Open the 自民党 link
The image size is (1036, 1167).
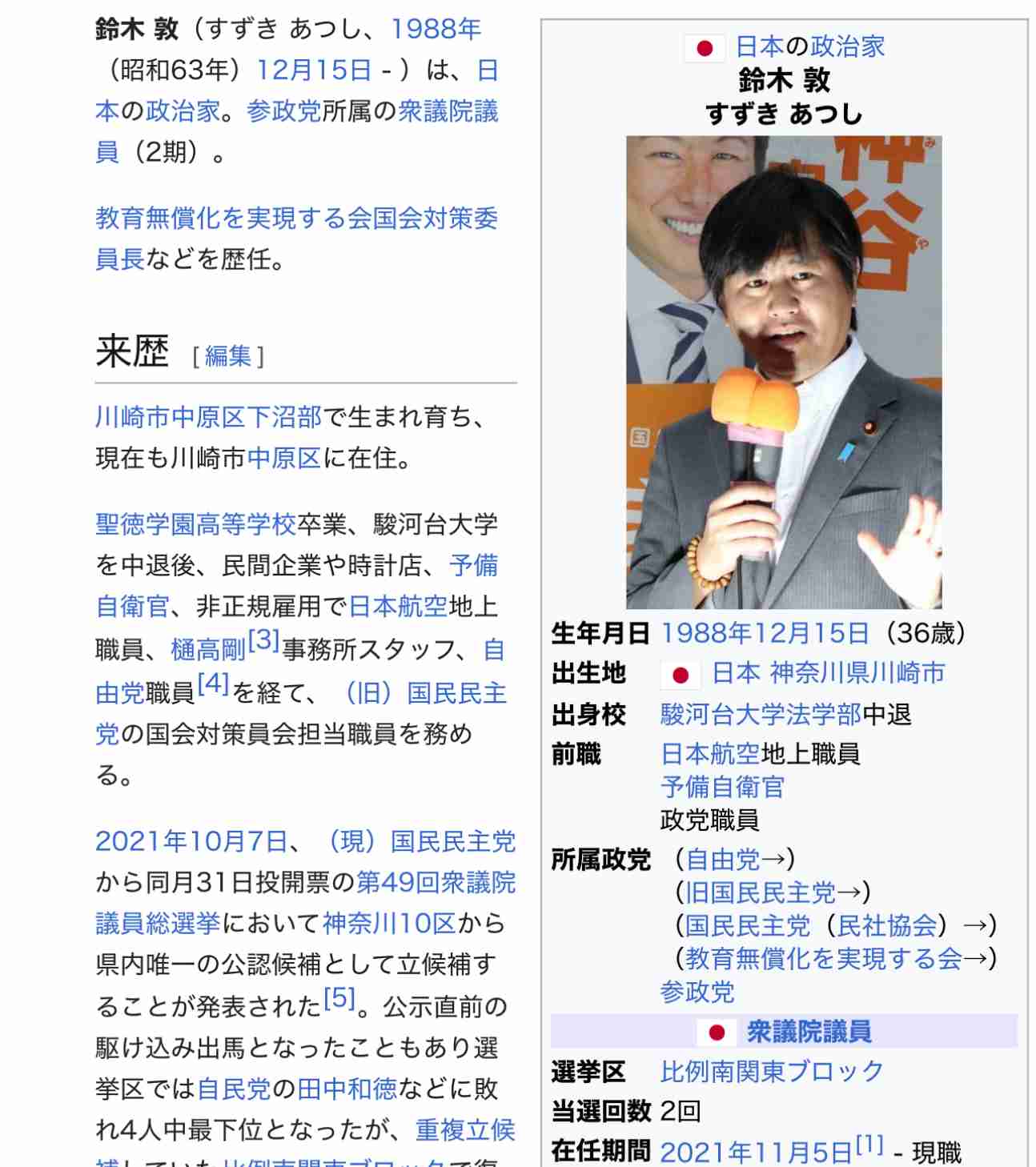coord(234,1089)
